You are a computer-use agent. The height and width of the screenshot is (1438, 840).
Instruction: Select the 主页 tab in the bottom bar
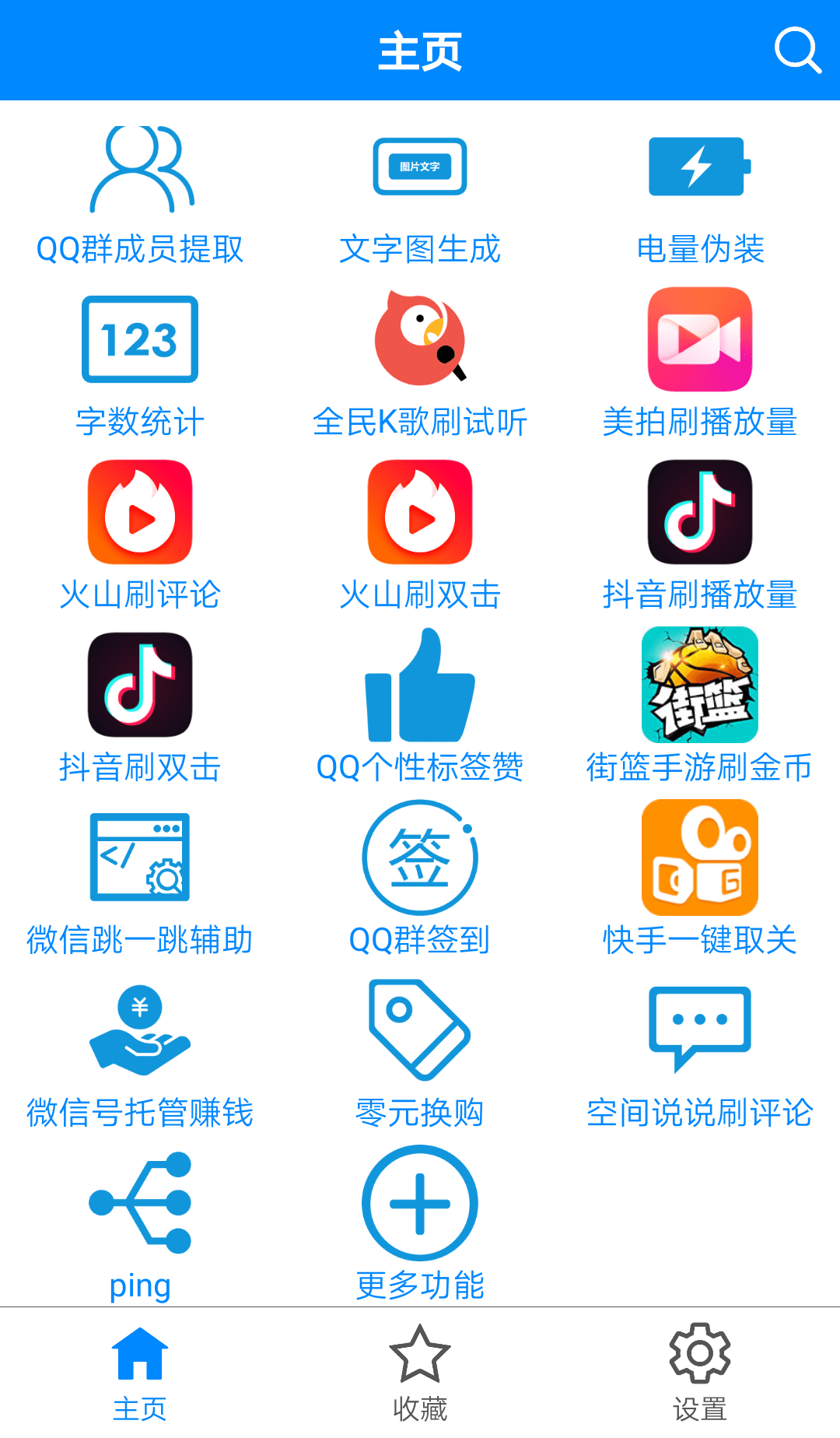click(140, 1373)
